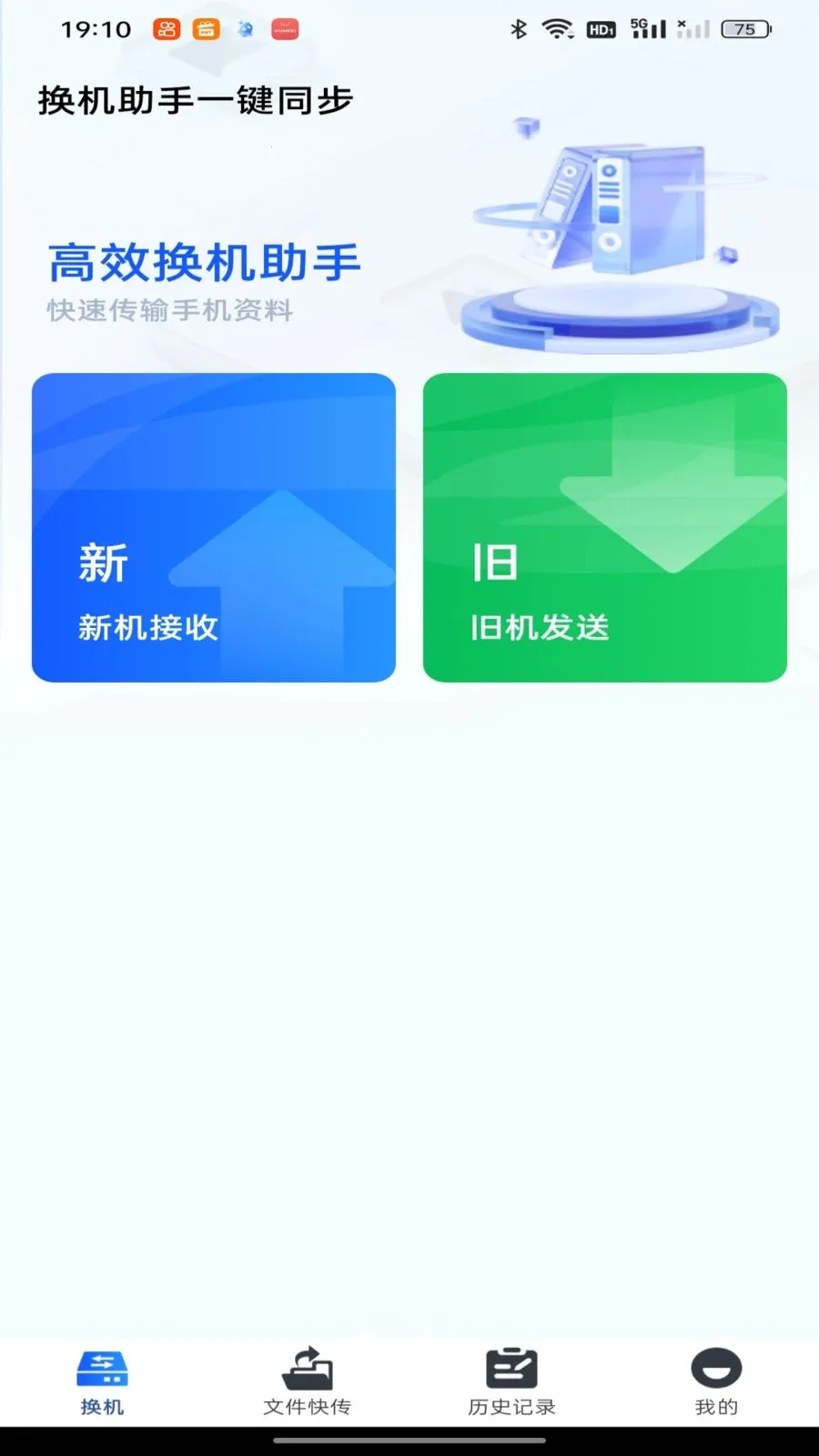Tap the Wi-Fi status icon
The height and width of the screenshot is (1456, 819).
pyautogui.click(x=557, y=28)
